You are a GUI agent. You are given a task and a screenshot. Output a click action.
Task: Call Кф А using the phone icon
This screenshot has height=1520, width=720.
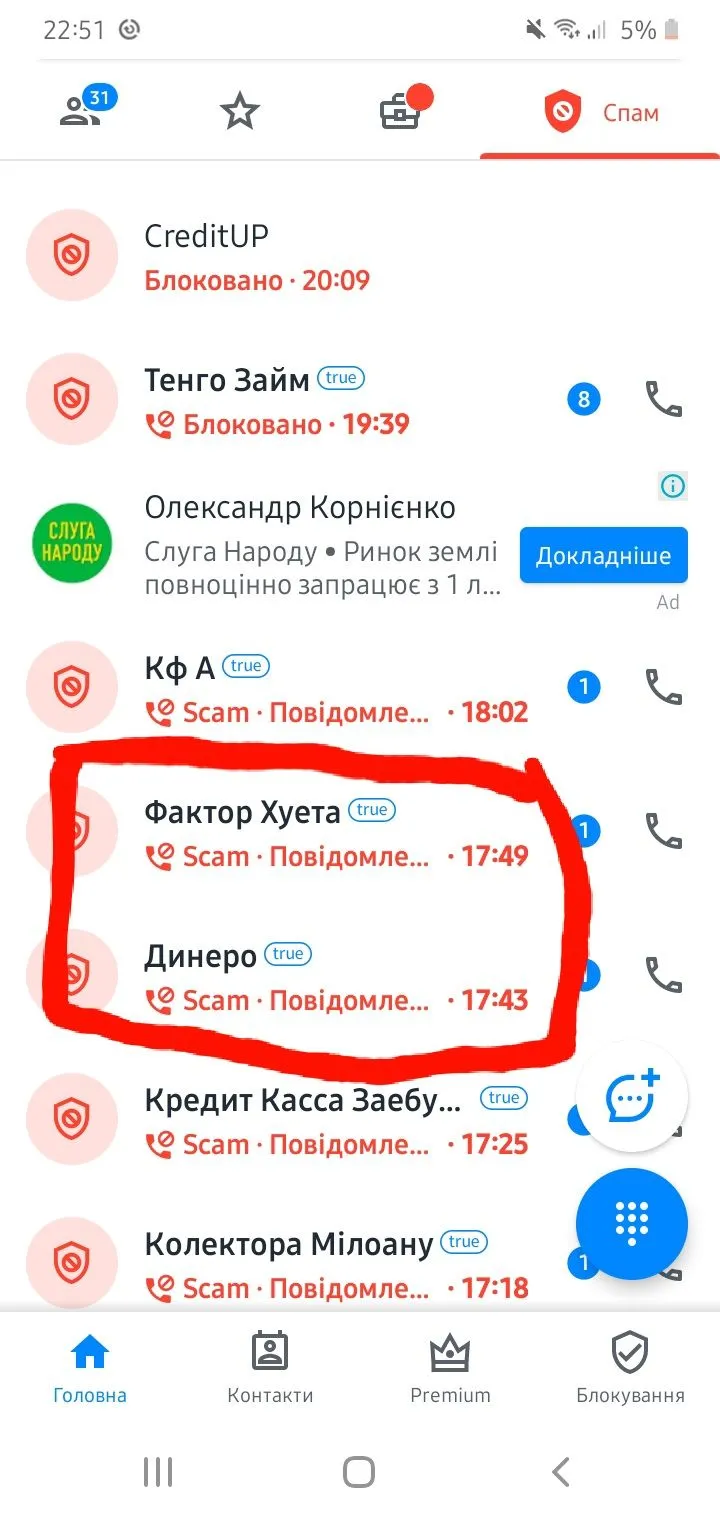[663, 687]
